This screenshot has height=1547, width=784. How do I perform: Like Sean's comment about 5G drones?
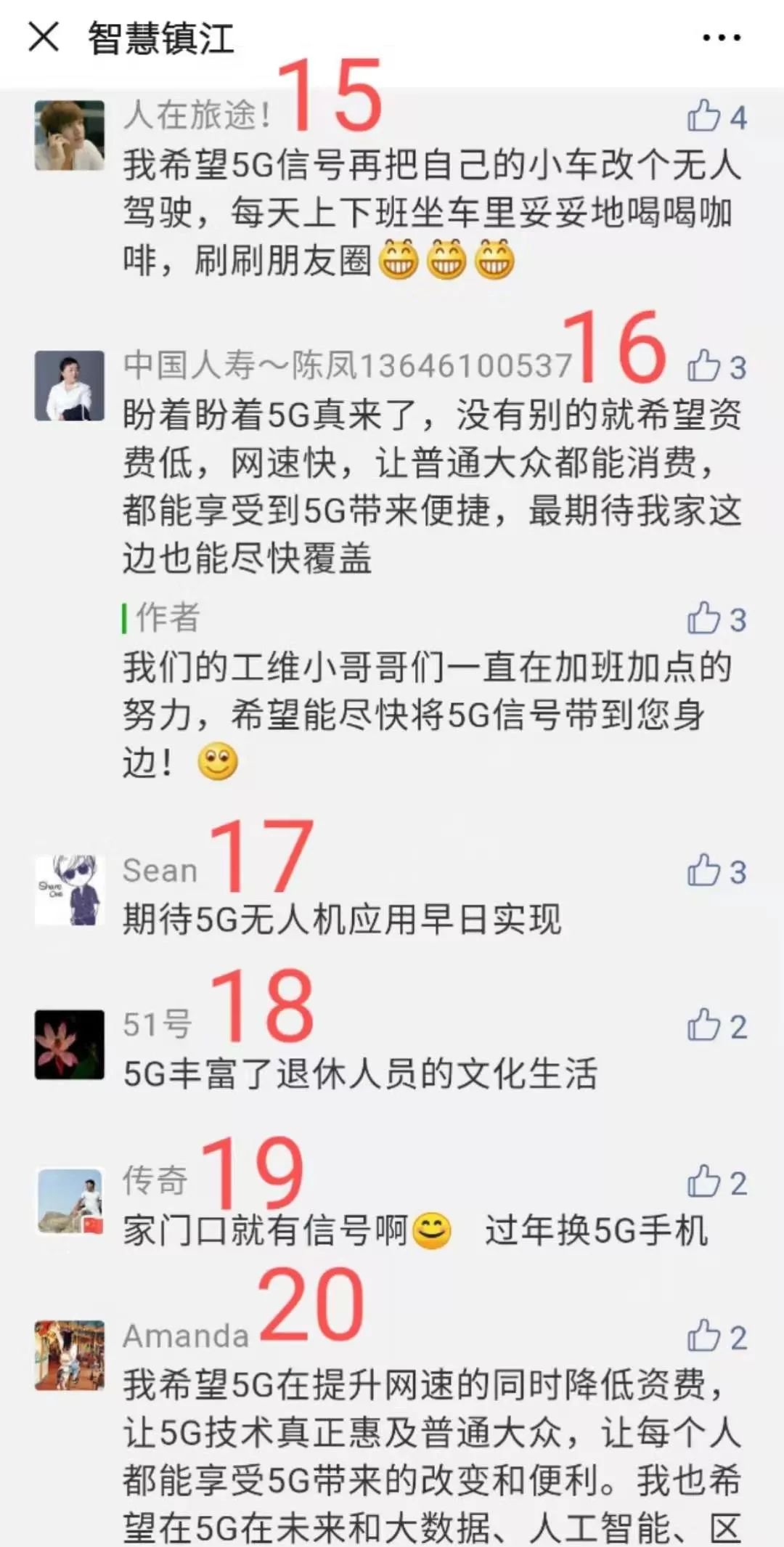click(703, 871)
